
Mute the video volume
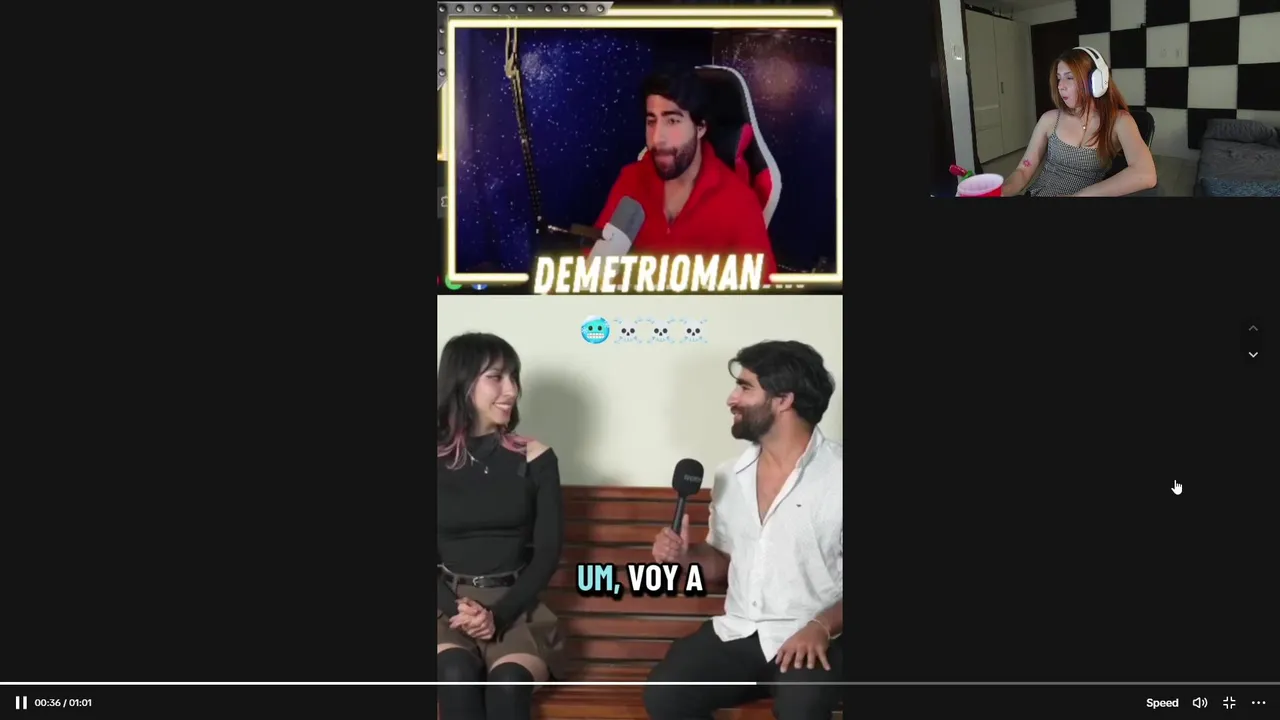[x=1199, y=702]
